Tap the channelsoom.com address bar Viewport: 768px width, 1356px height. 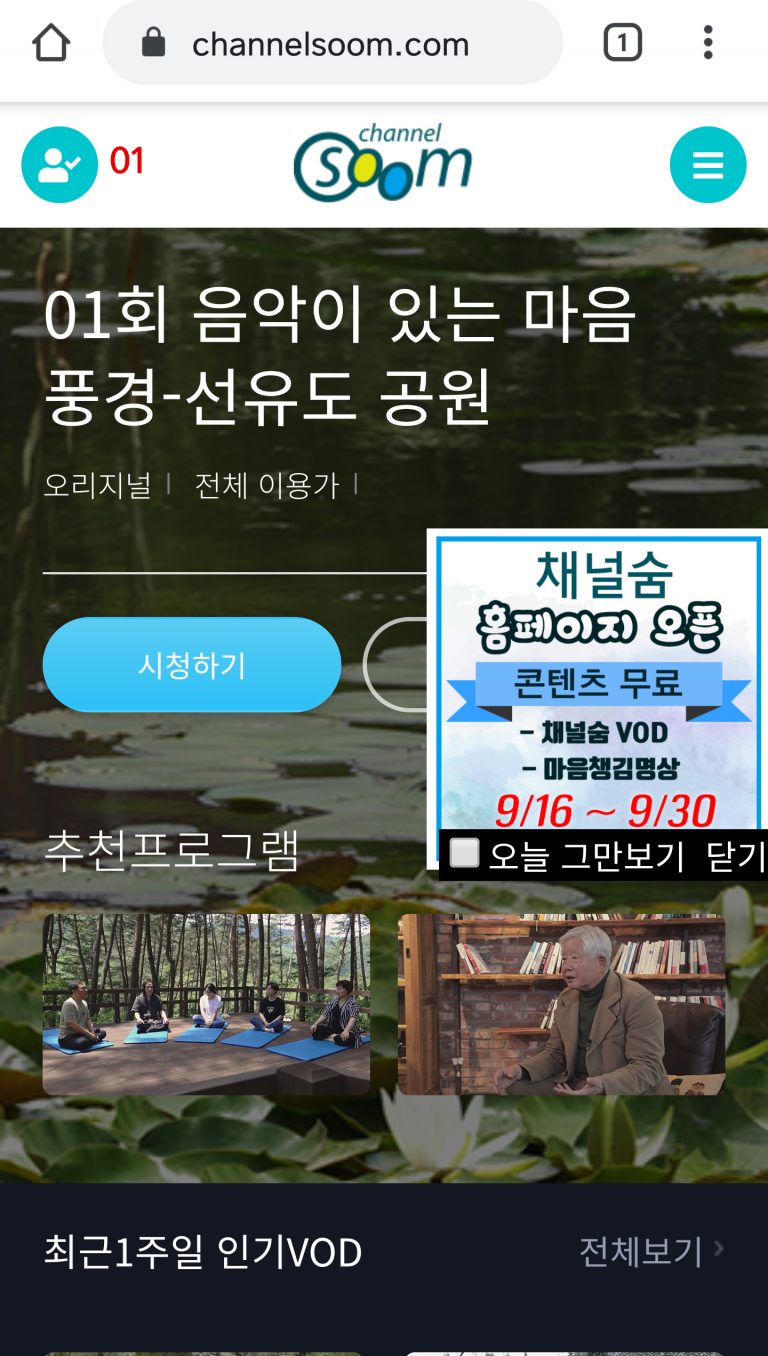click(332, 43)
